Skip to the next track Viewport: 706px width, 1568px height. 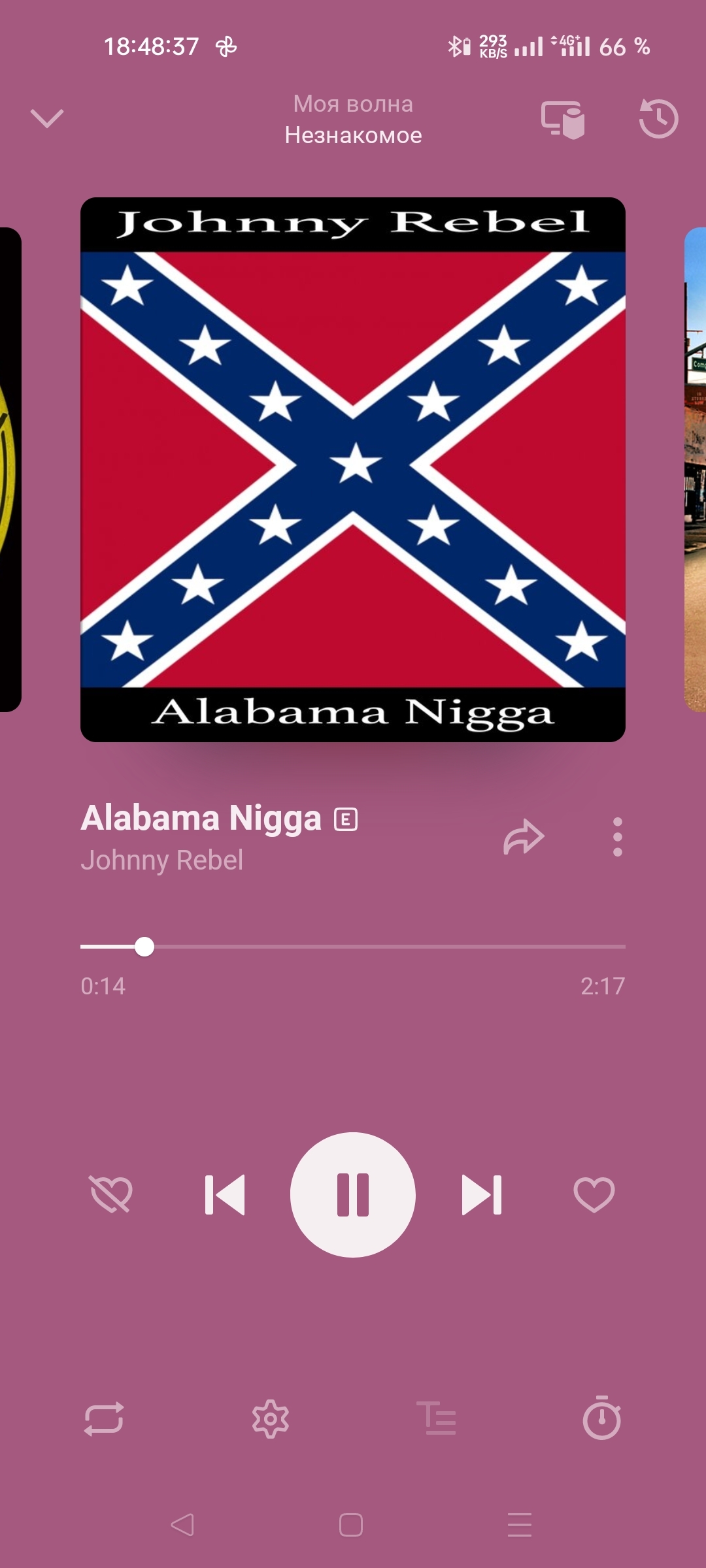[x=482, y=1194]
